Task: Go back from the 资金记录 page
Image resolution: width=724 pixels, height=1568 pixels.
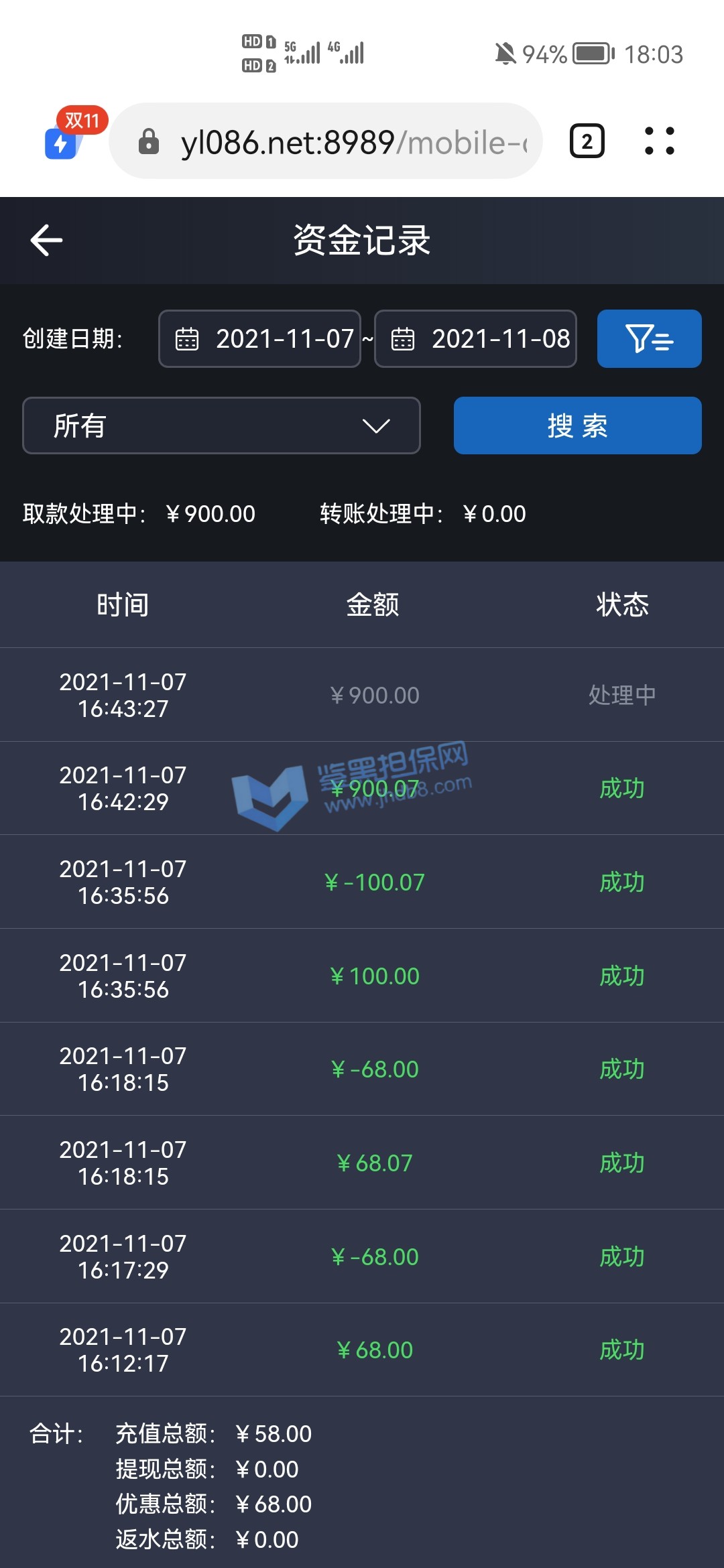Action: [47, 241]
